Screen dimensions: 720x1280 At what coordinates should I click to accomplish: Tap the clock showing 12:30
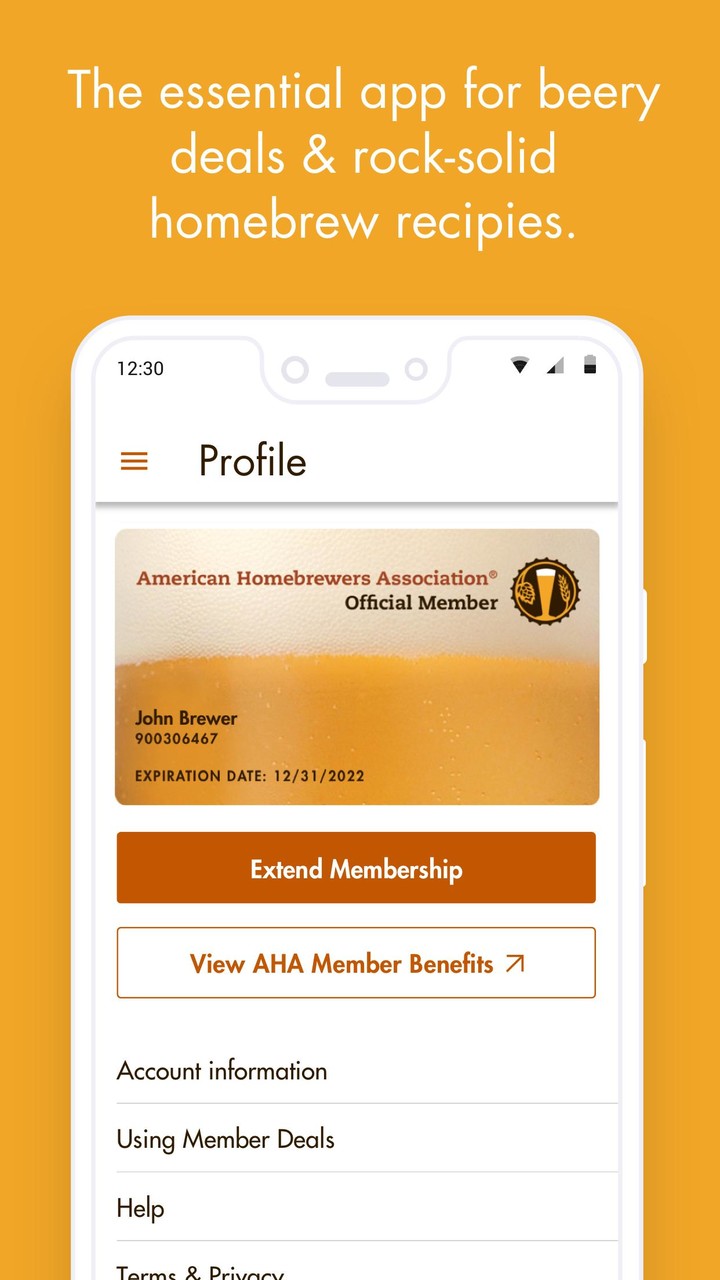(142, 368)
